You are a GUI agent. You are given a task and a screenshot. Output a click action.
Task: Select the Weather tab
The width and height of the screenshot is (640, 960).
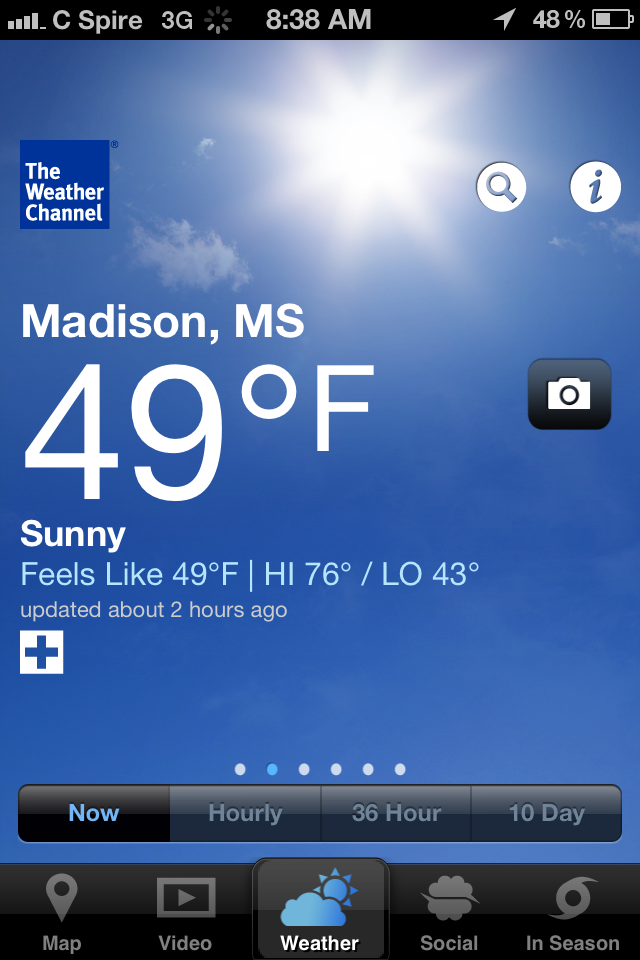320,910
